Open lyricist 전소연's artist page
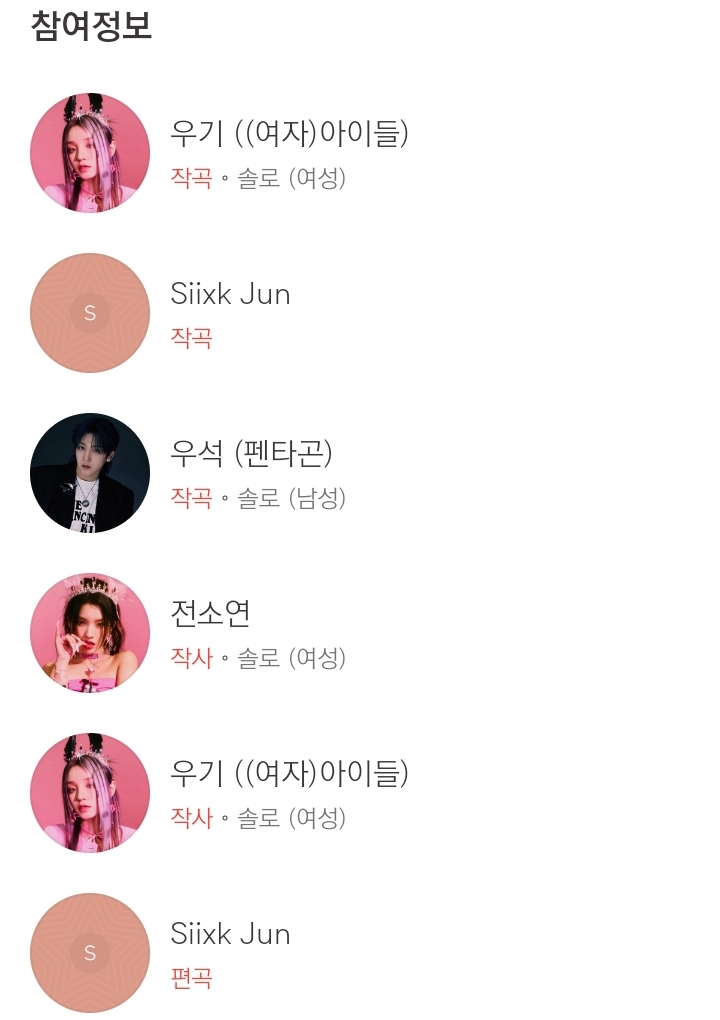Image resolution: width=720 pixels, height=1020 pixels. (x=210, y=613)
